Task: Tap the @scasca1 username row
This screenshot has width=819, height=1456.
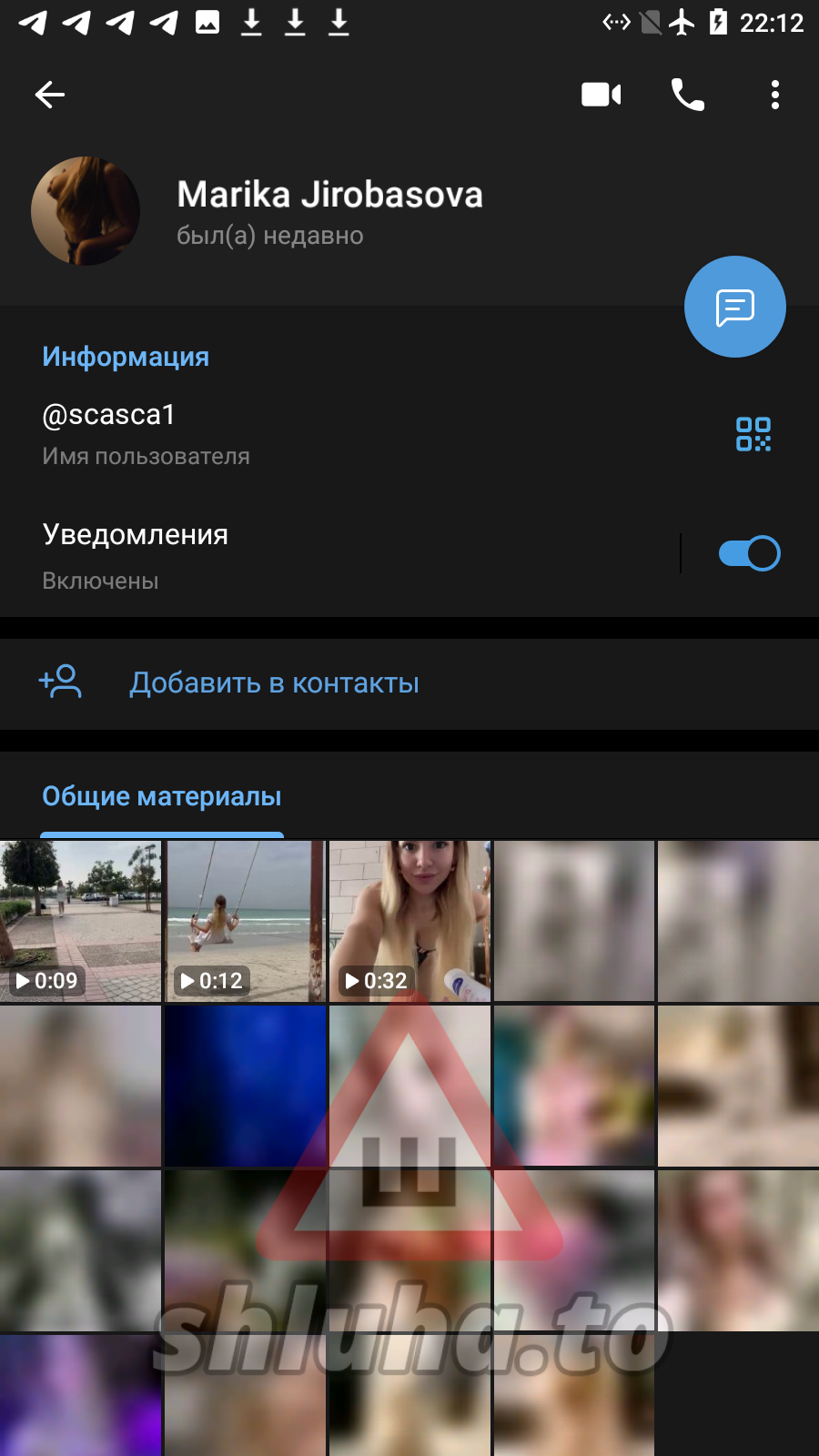Action: 273,433
